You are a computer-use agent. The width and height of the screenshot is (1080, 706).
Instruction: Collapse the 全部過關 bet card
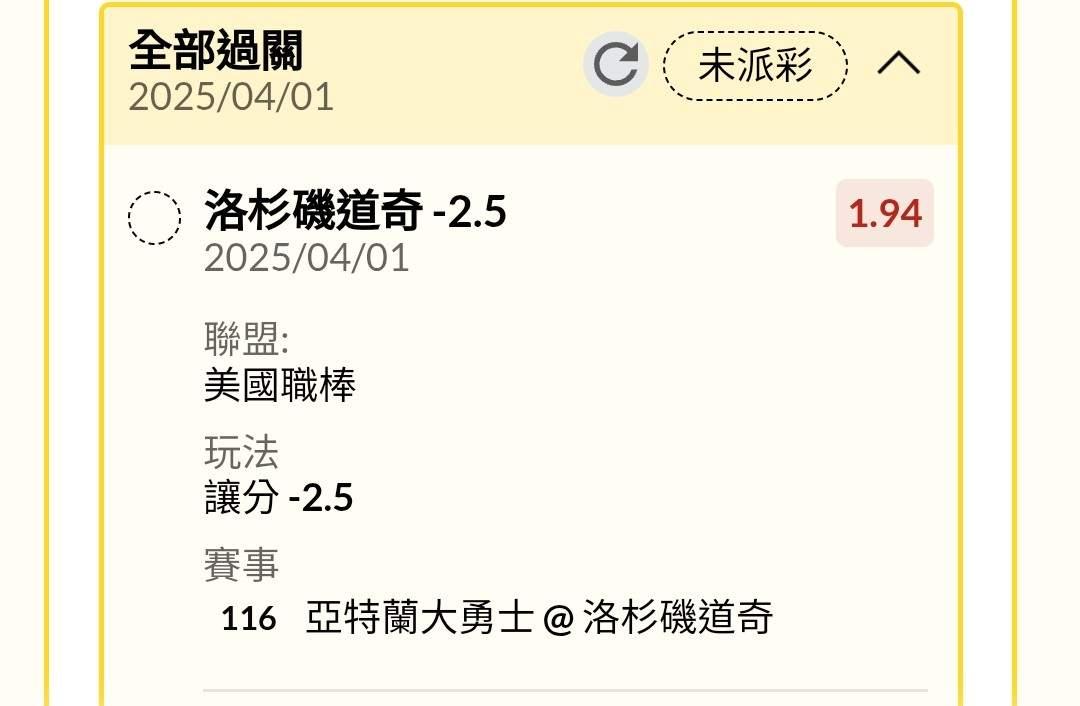[899, 64]
